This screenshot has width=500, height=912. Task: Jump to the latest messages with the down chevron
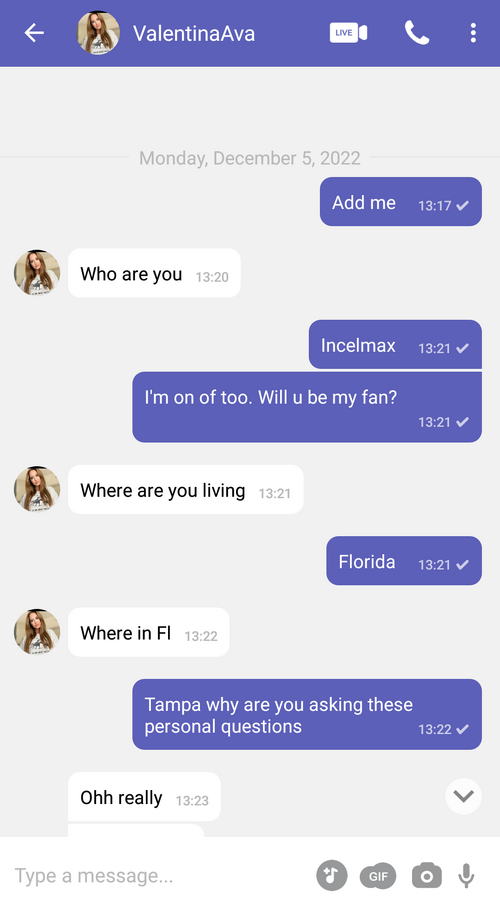click(x=463, y=796)
